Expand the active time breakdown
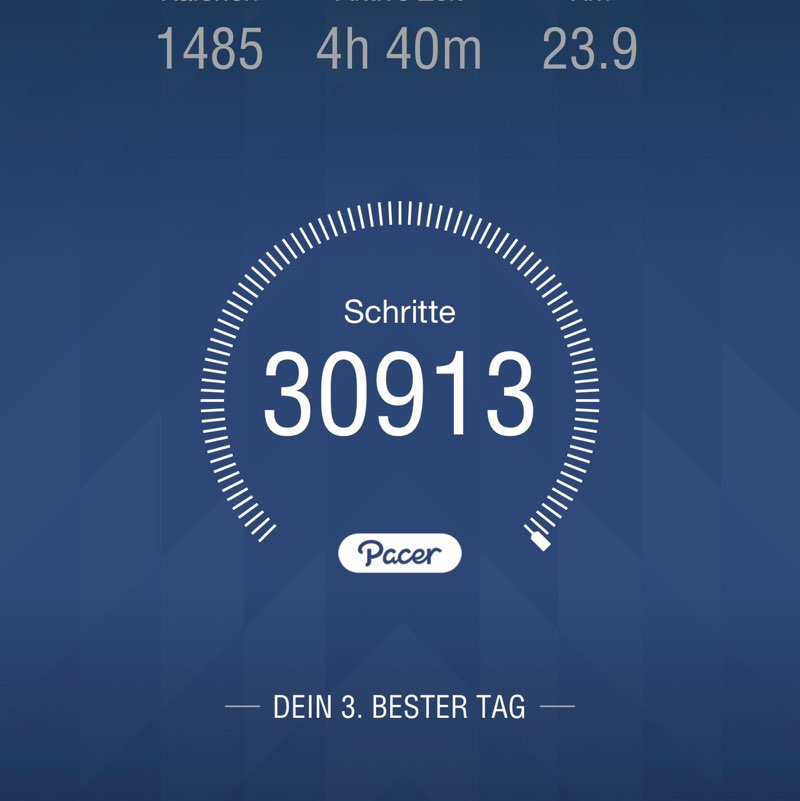The image size is (800, 801). (x=400, y=47)
